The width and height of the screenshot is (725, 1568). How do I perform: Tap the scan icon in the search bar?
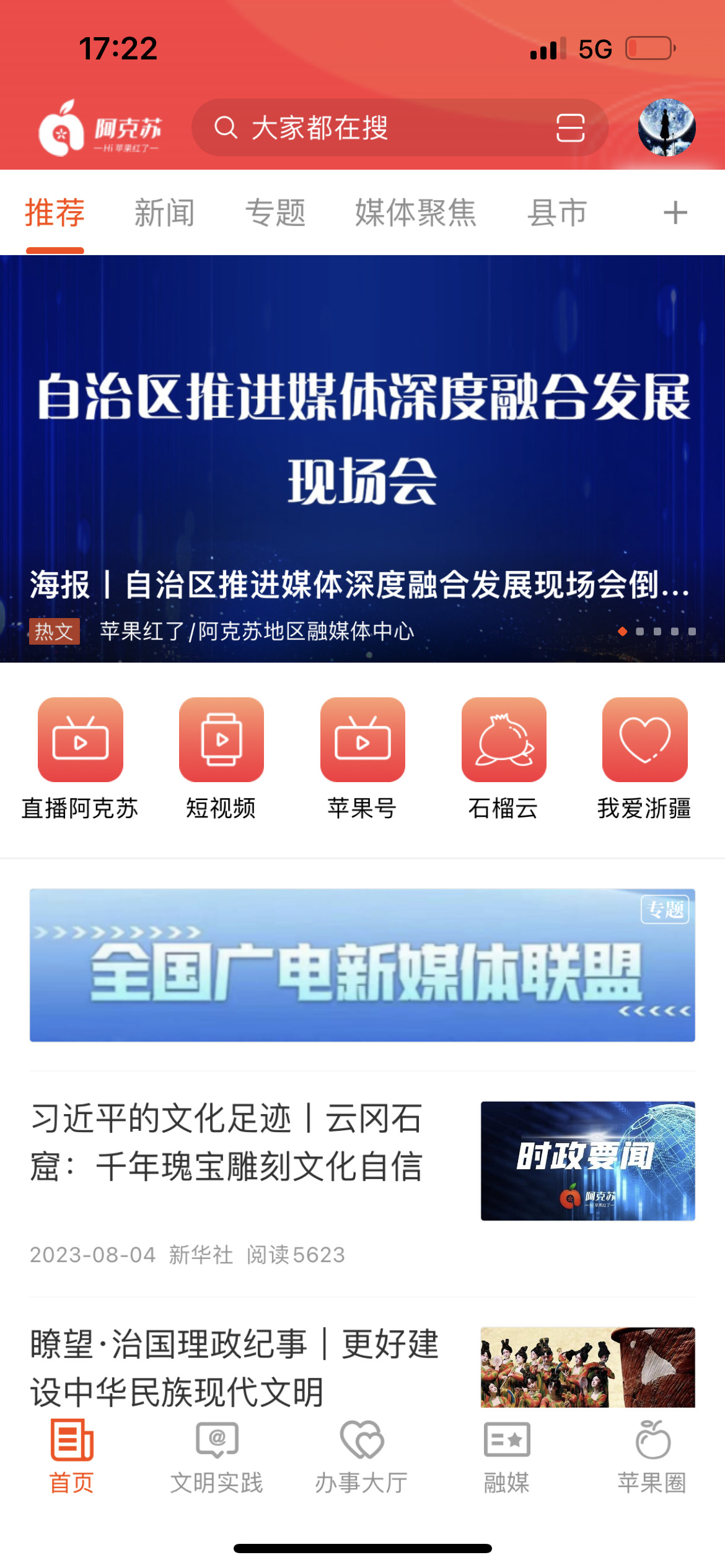pos(569,128)
